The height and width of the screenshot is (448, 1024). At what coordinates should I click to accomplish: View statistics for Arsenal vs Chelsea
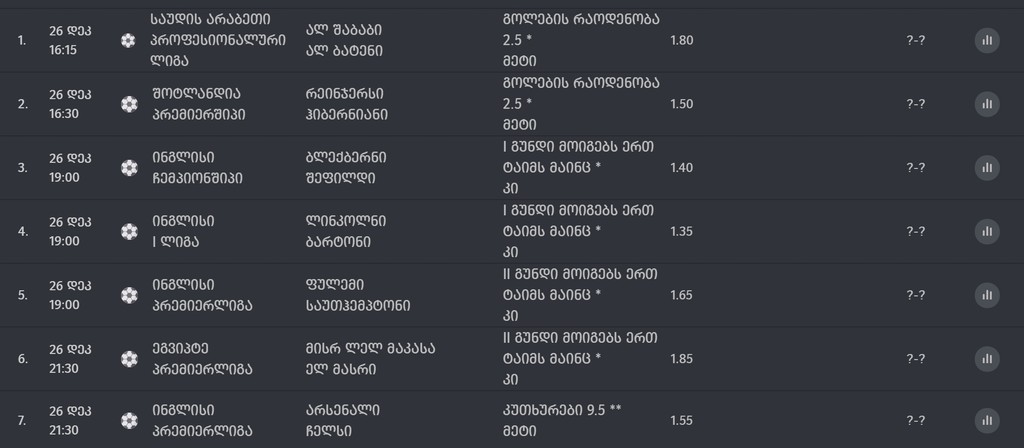tap(987, 421)
